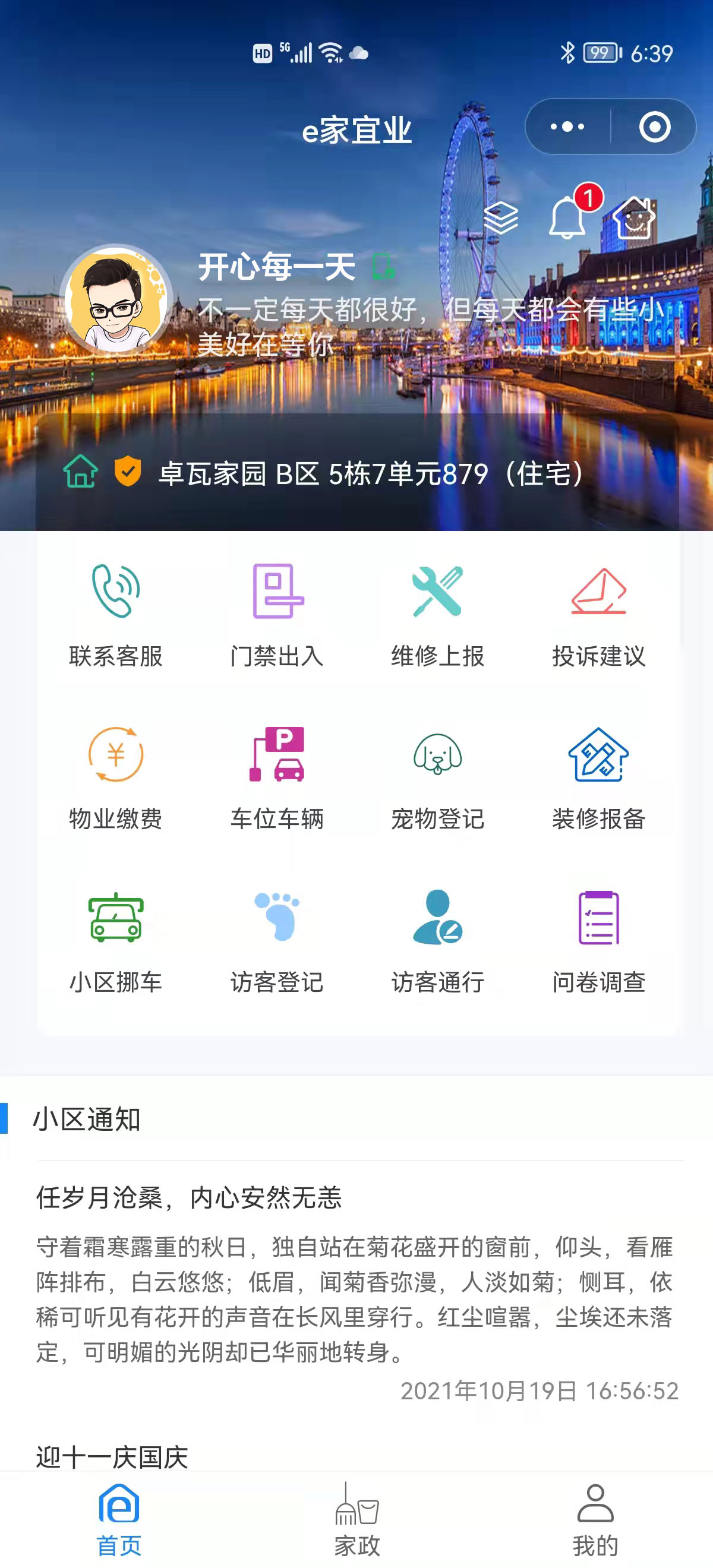Switch to the 我的 tab
The height and width of the screenshot is (1568, 713).
tap(595, 1519)
